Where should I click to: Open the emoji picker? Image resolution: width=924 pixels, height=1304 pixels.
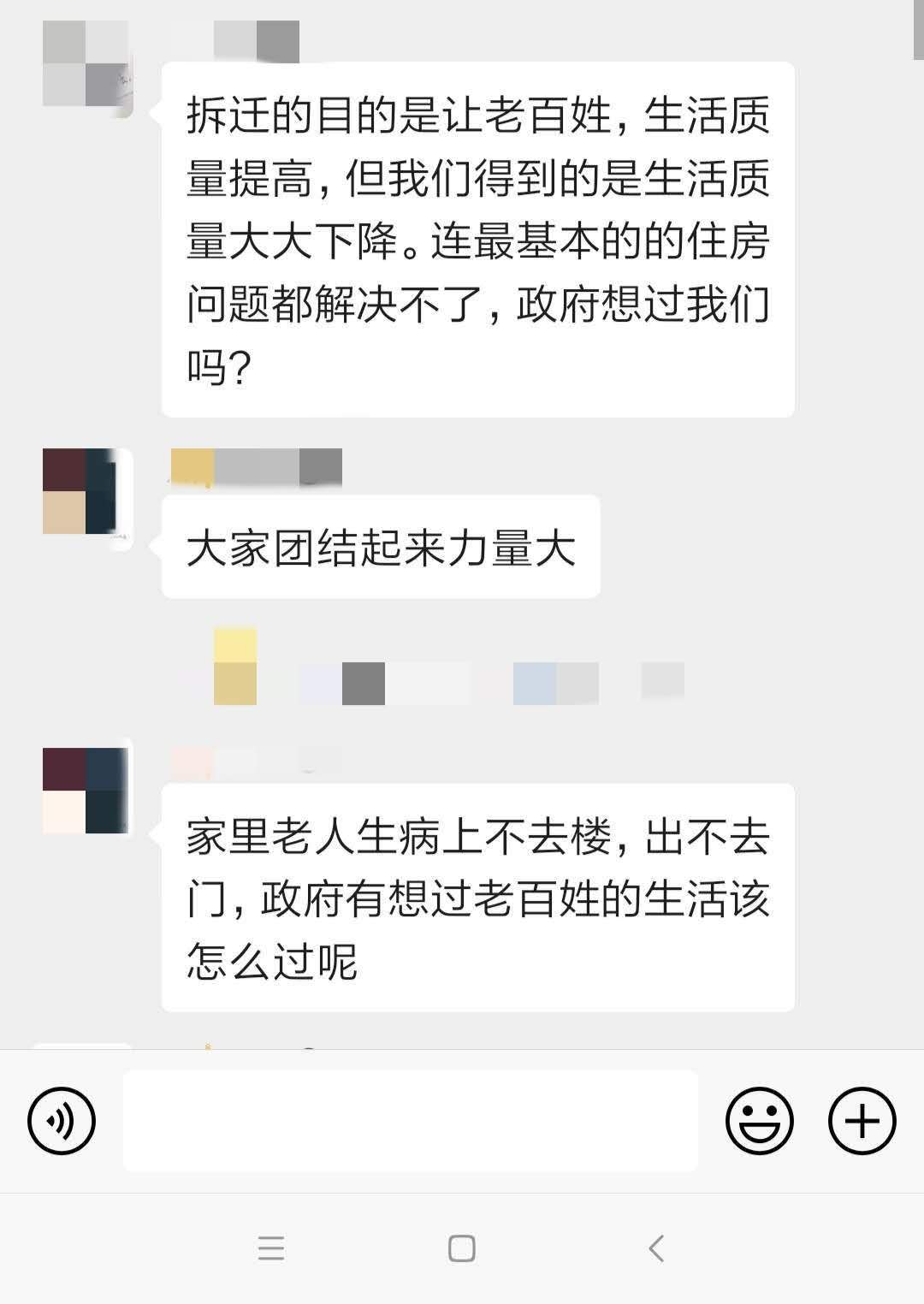point(760,1121)
